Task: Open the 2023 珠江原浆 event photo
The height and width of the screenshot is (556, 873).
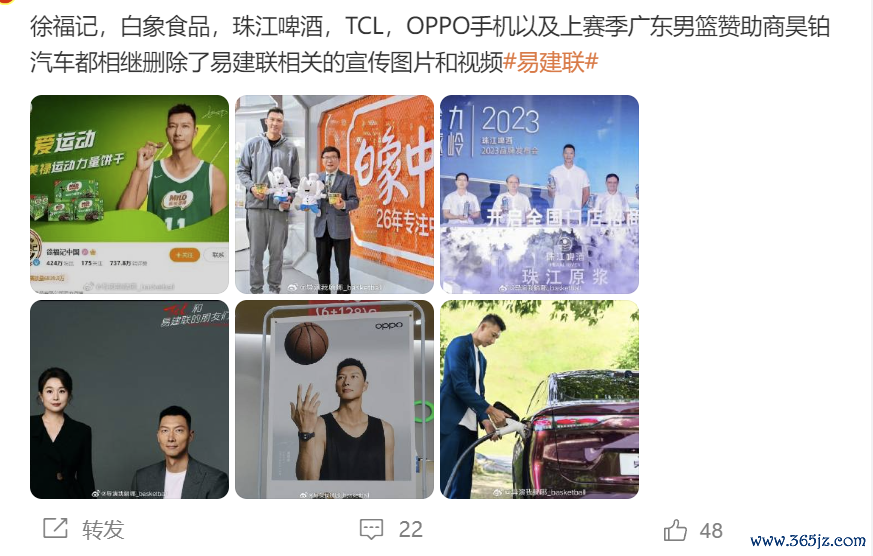Action: coord(539,194)
